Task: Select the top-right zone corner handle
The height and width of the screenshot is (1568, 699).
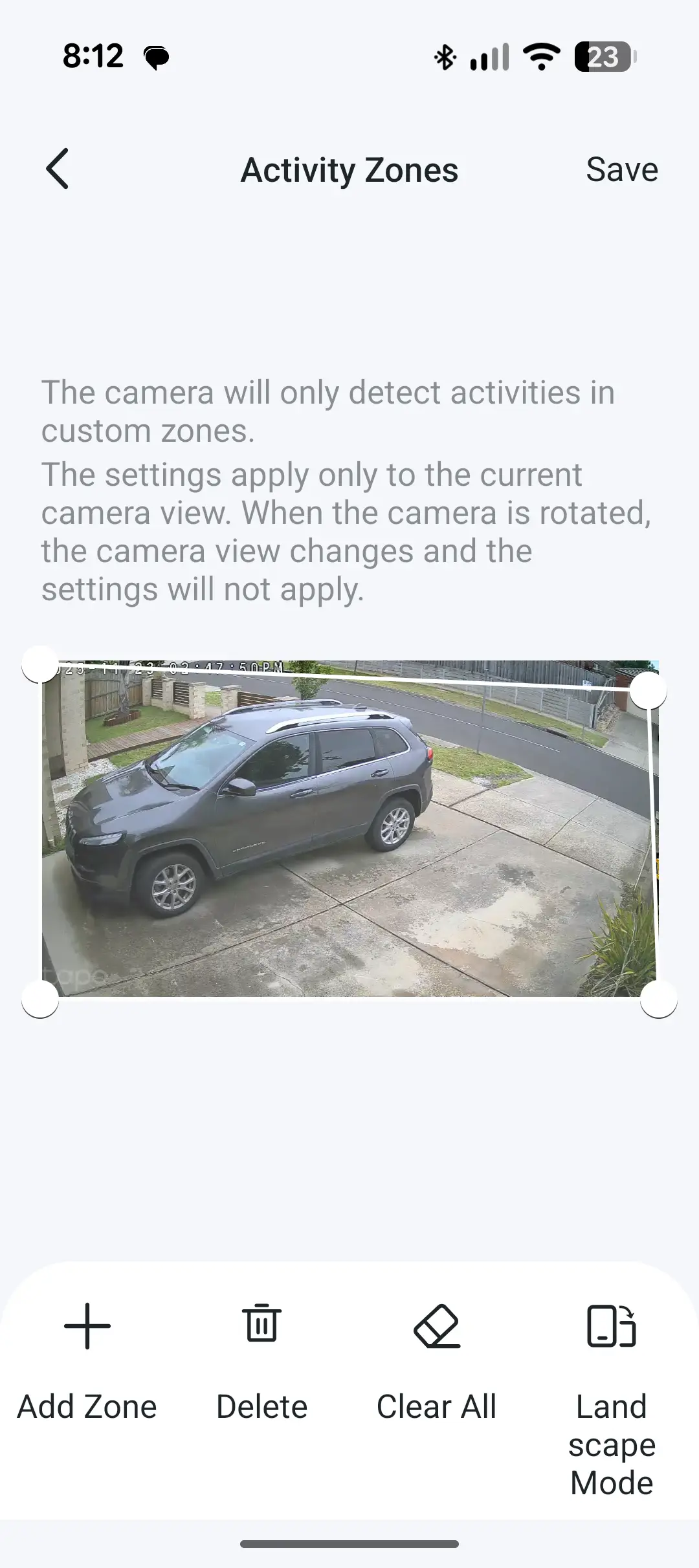Action: tap(648, 691)
